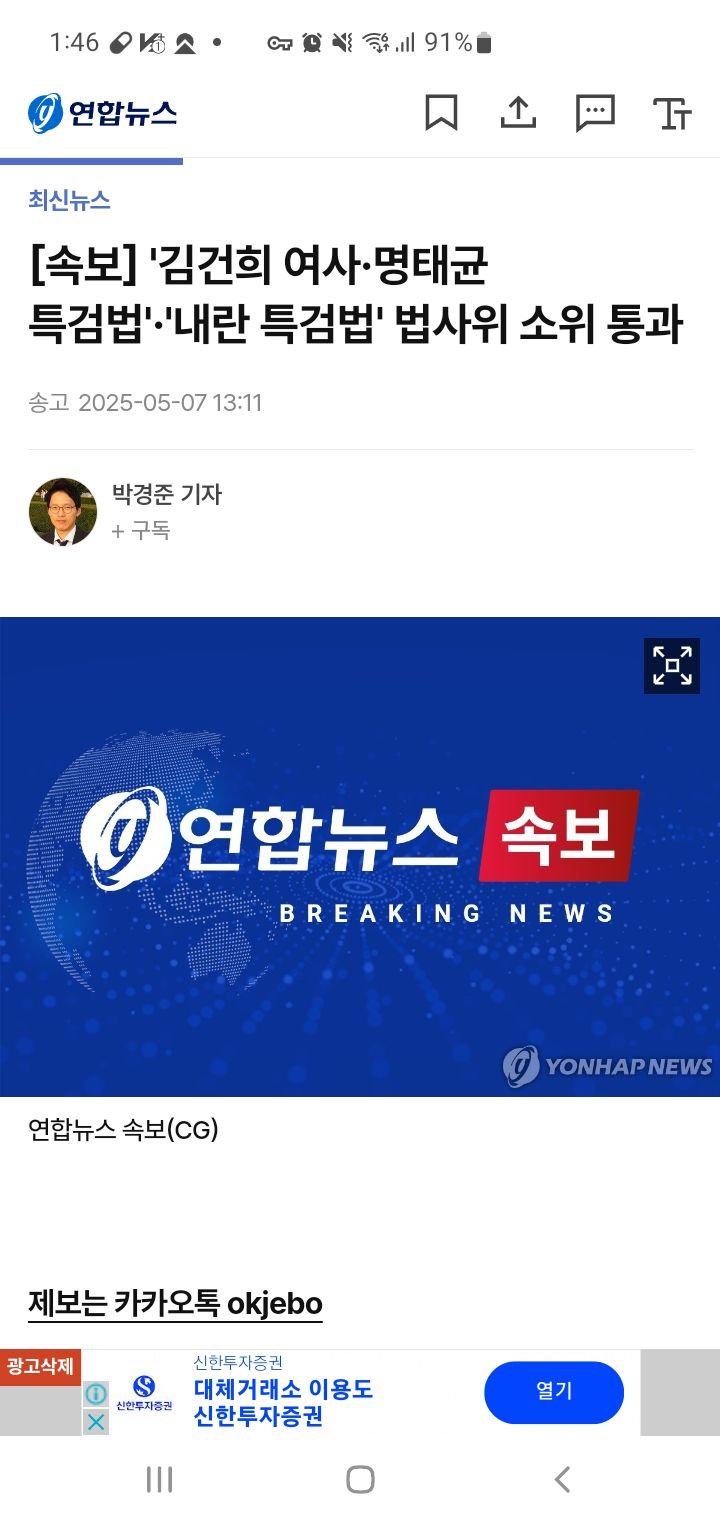
Task: Open the 제보는 카카오톡 okjebo link
Action: (x=175, y=1304)
